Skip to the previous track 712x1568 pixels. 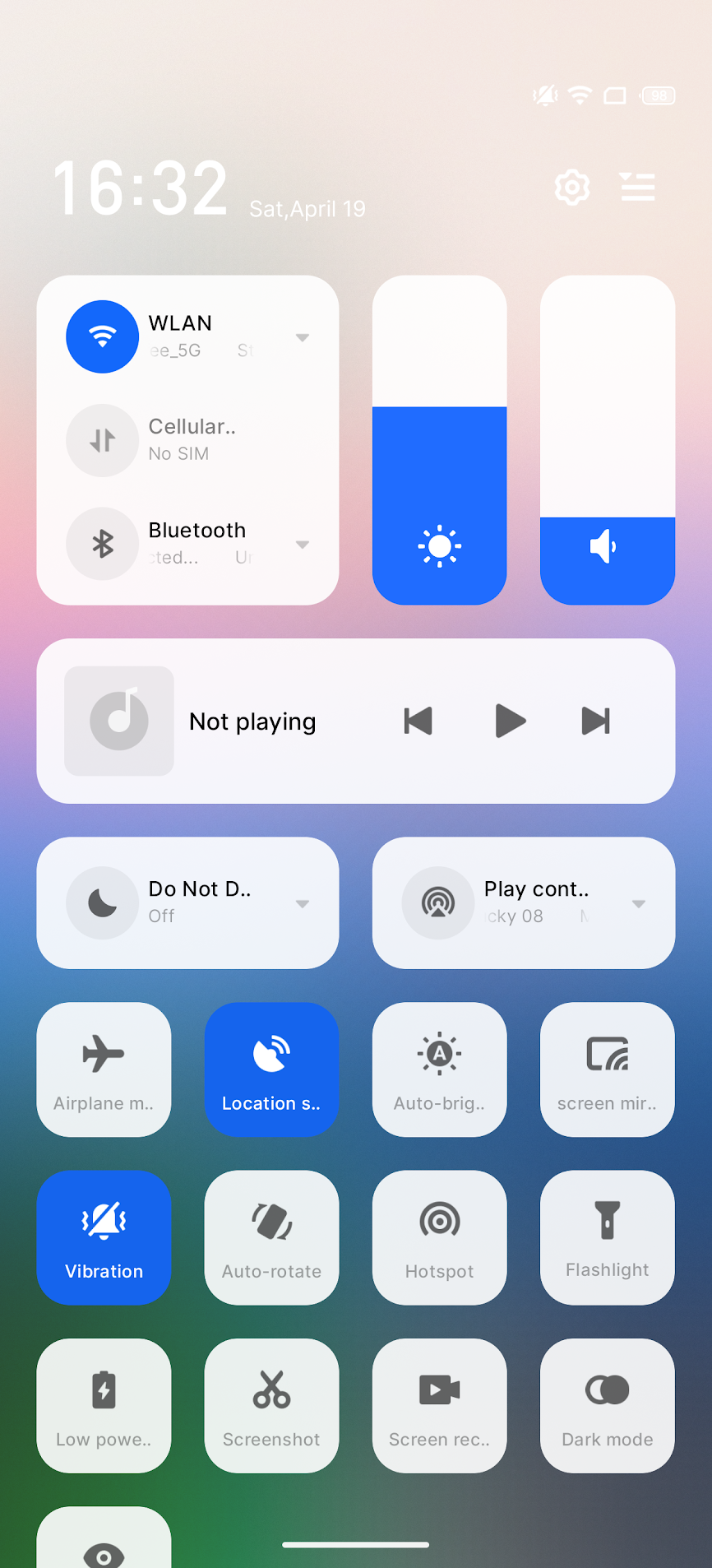[418, 721]
